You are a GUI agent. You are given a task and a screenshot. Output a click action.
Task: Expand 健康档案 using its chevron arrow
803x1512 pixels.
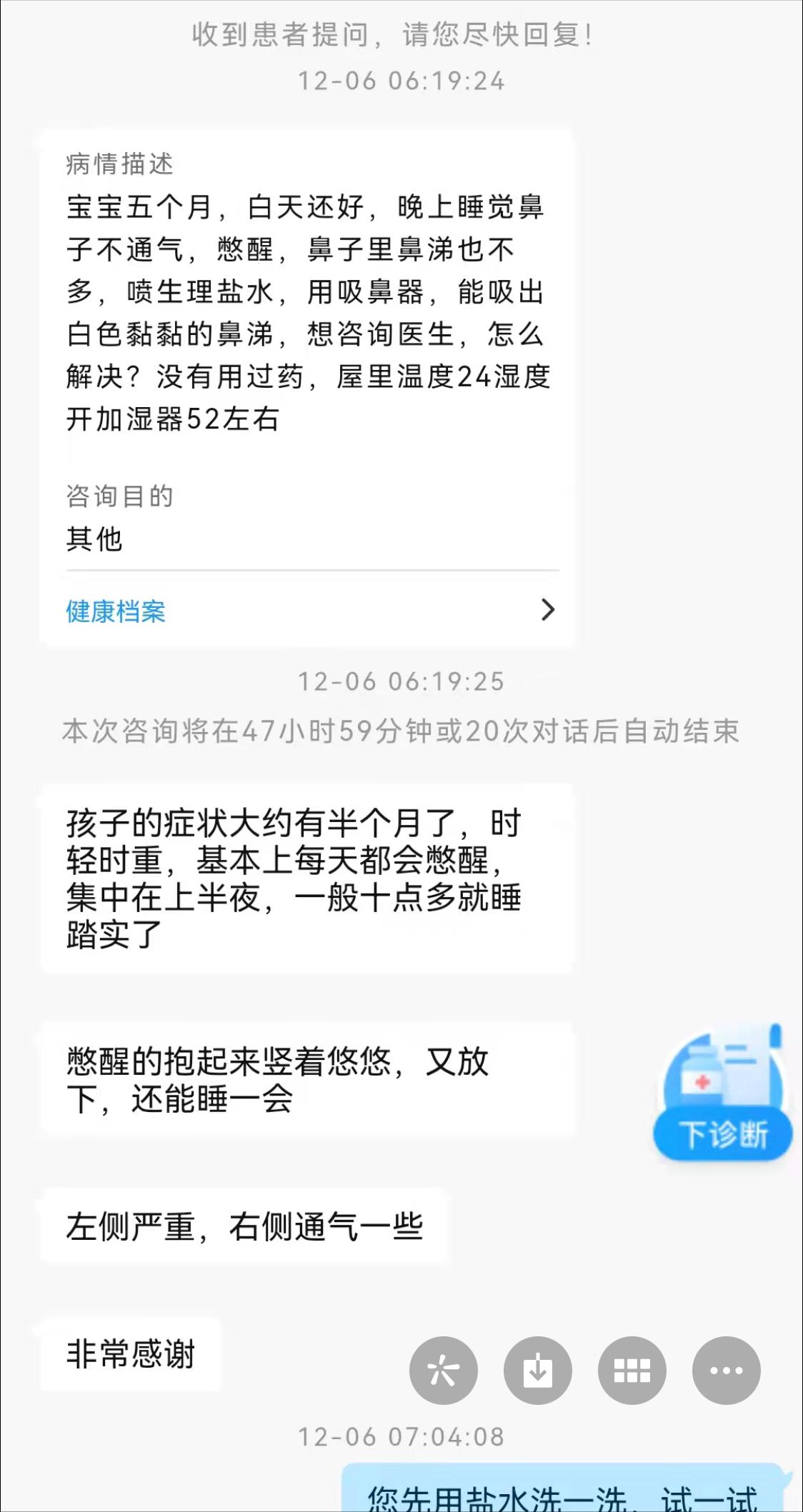548,611
